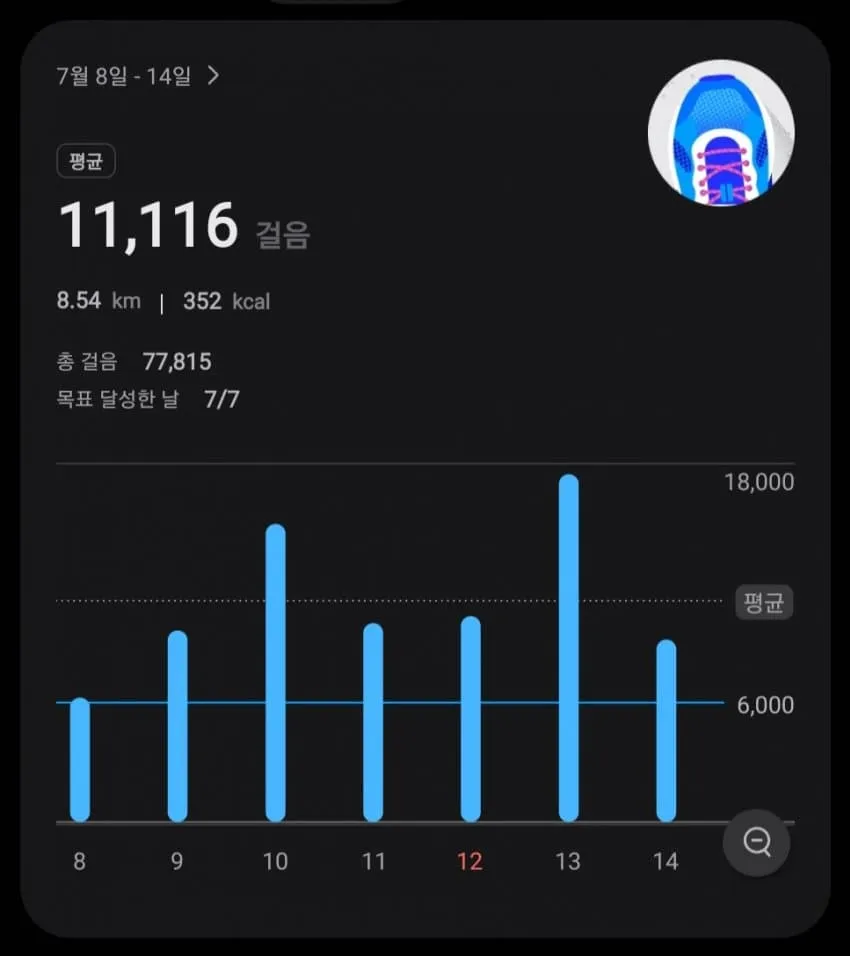This screenshot has height=956, width=850.
Task: Select the bar for day 9
Action: pos(177,726)
